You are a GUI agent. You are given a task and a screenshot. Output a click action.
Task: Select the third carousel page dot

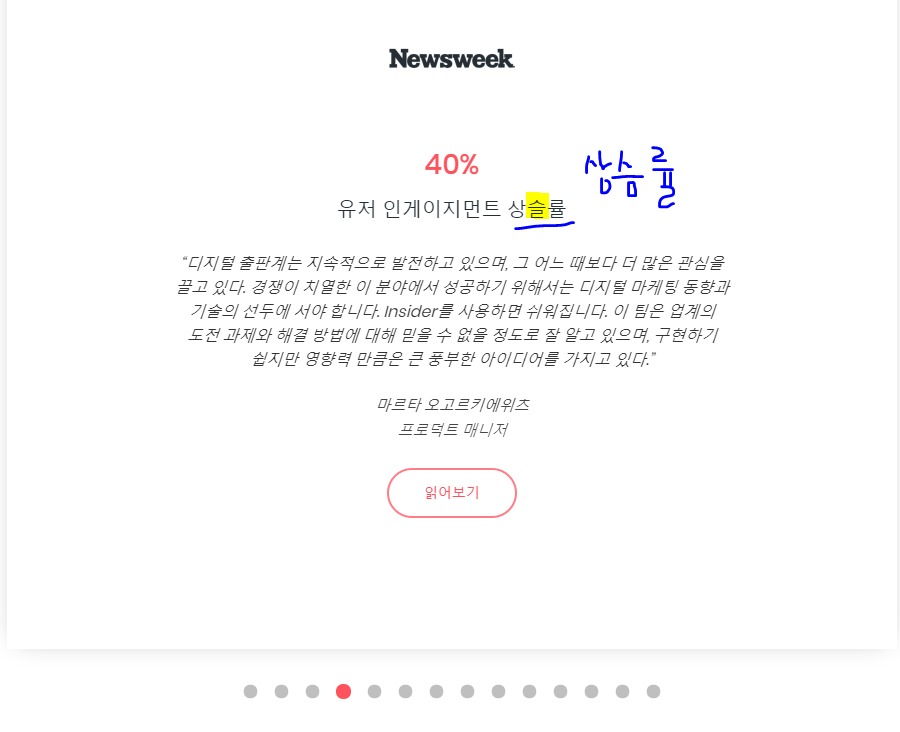(312, 691)
